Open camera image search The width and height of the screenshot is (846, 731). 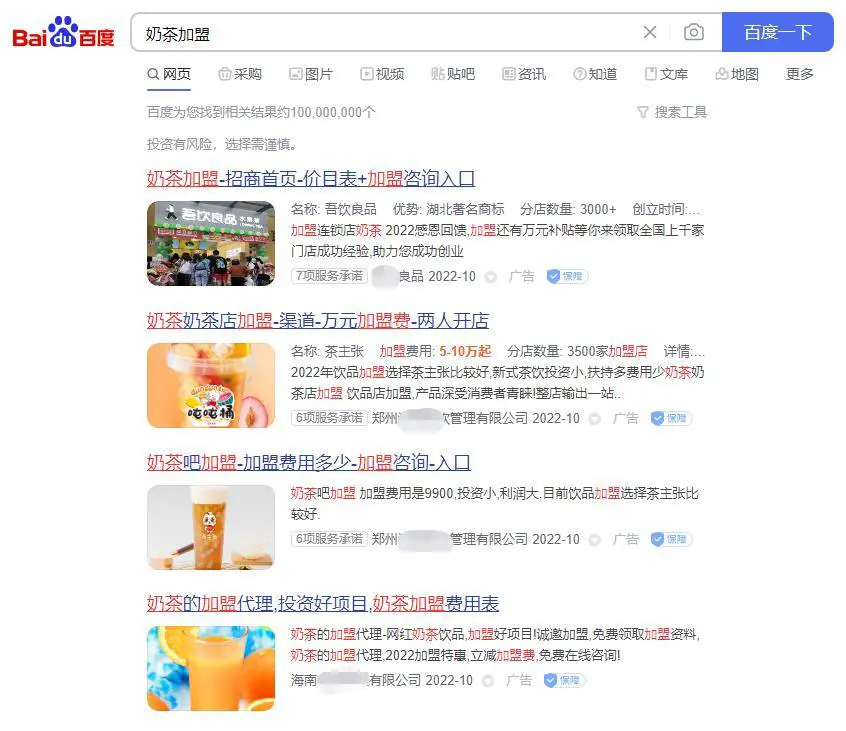click(693, 33)
